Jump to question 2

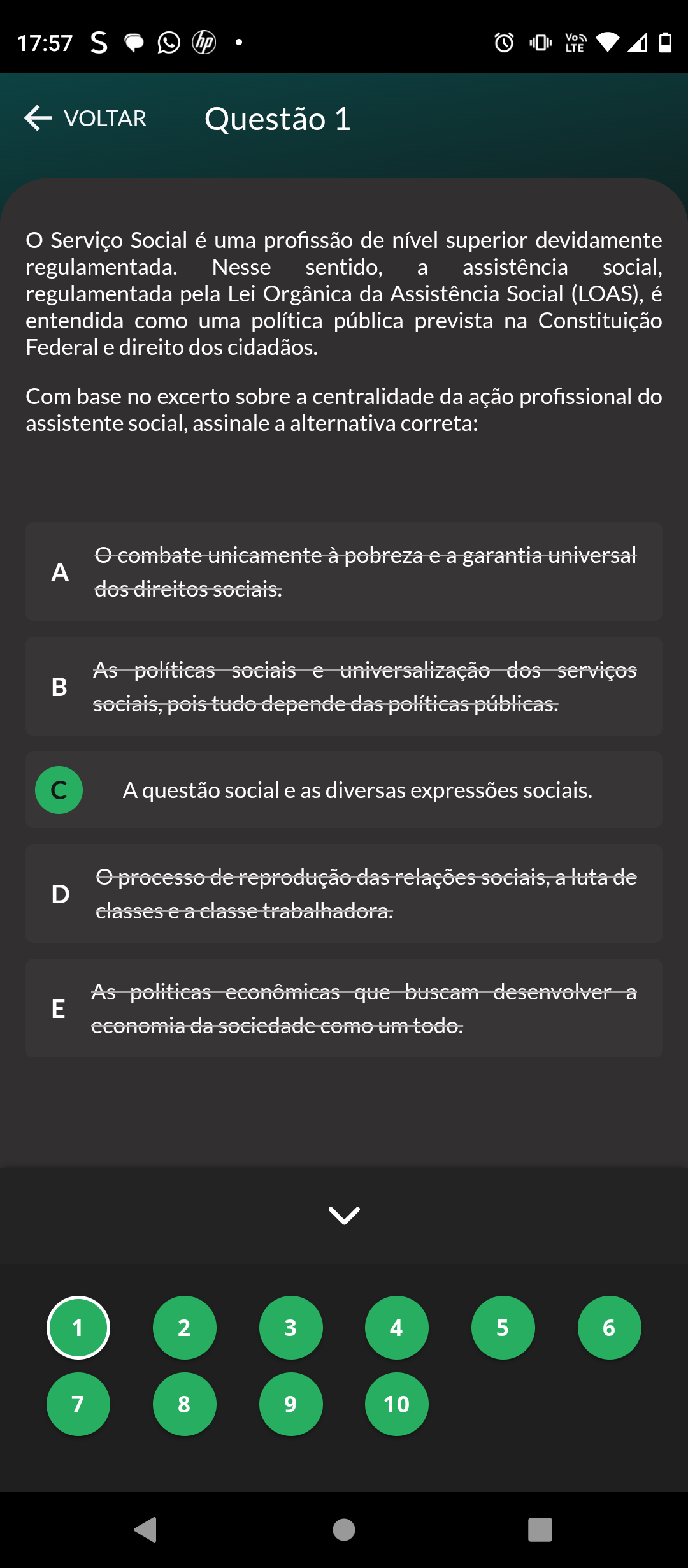(x=184, y=1328)
